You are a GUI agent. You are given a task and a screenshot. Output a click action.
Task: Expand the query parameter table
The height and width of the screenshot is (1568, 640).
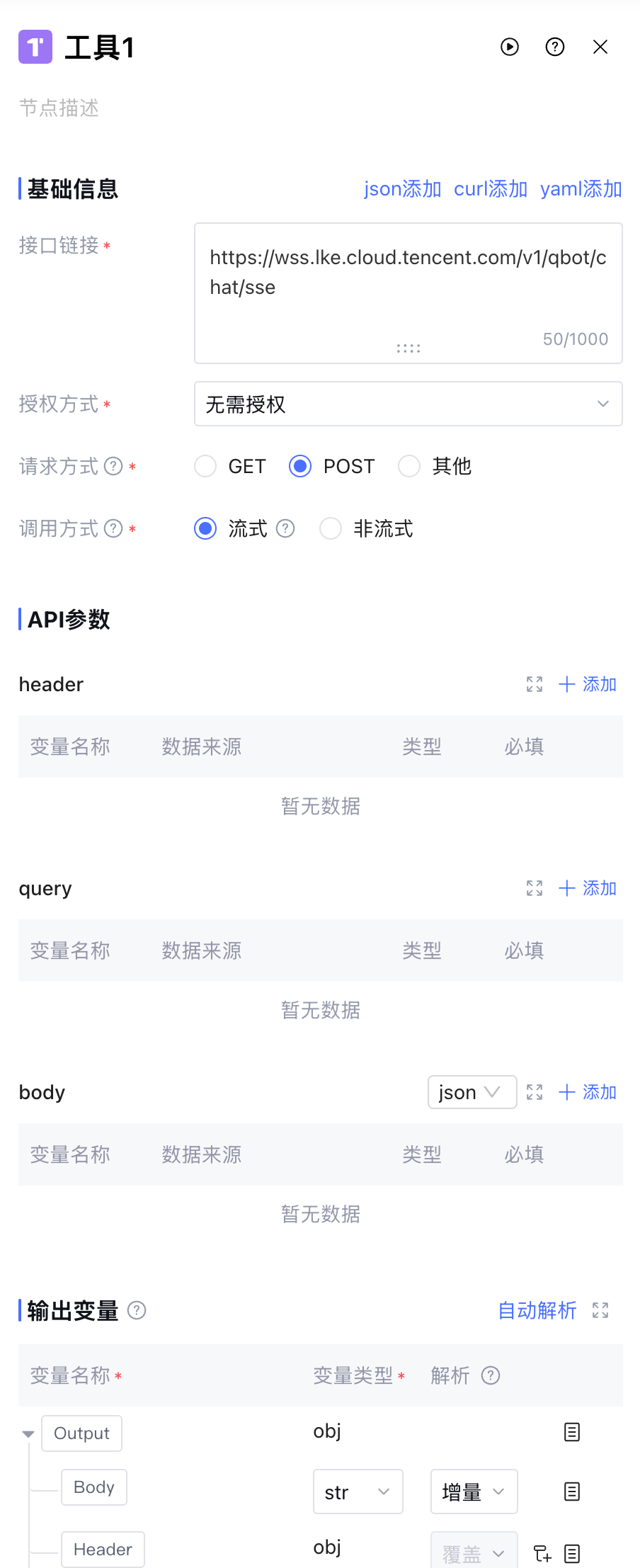[x=535, y=888]
